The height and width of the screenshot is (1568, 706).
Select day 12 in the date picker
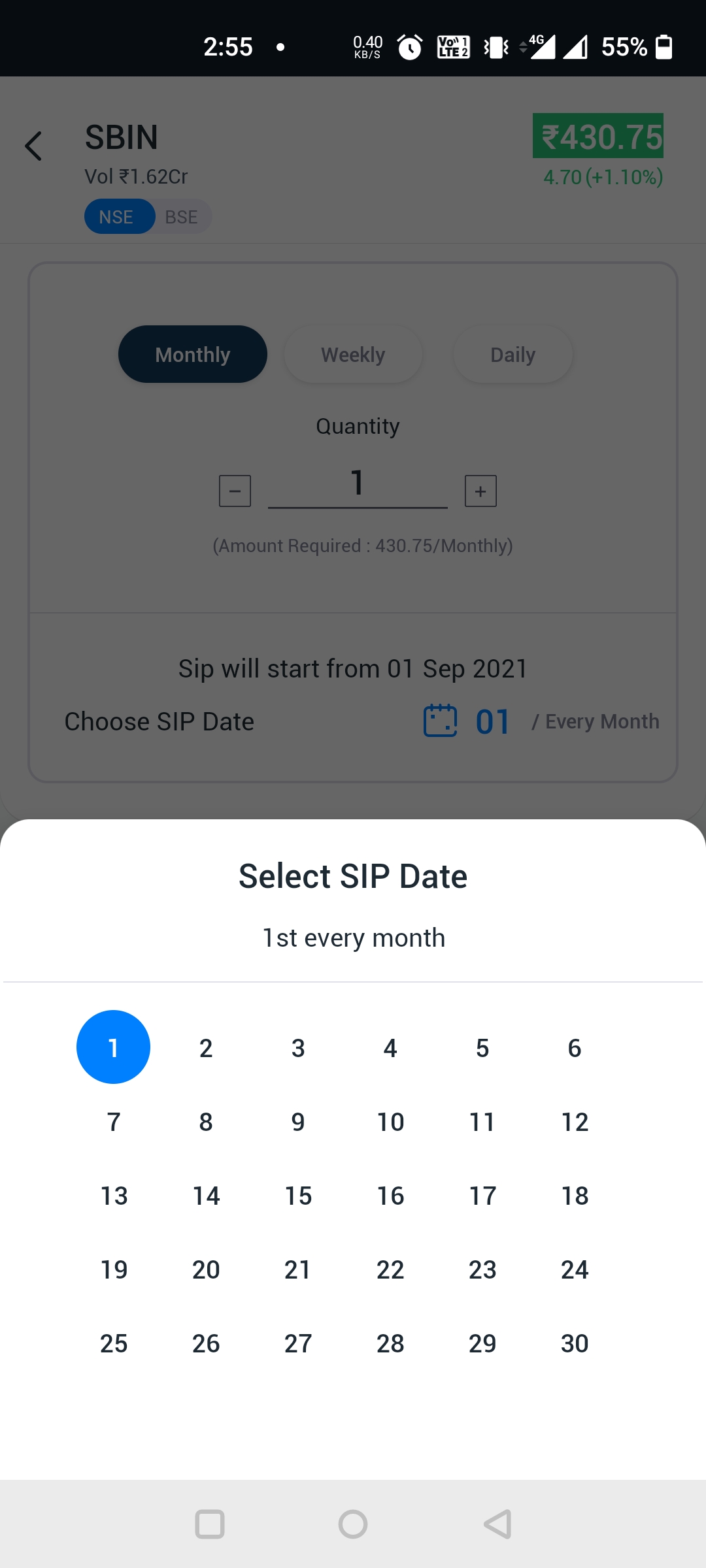[x=575, y=1122]
